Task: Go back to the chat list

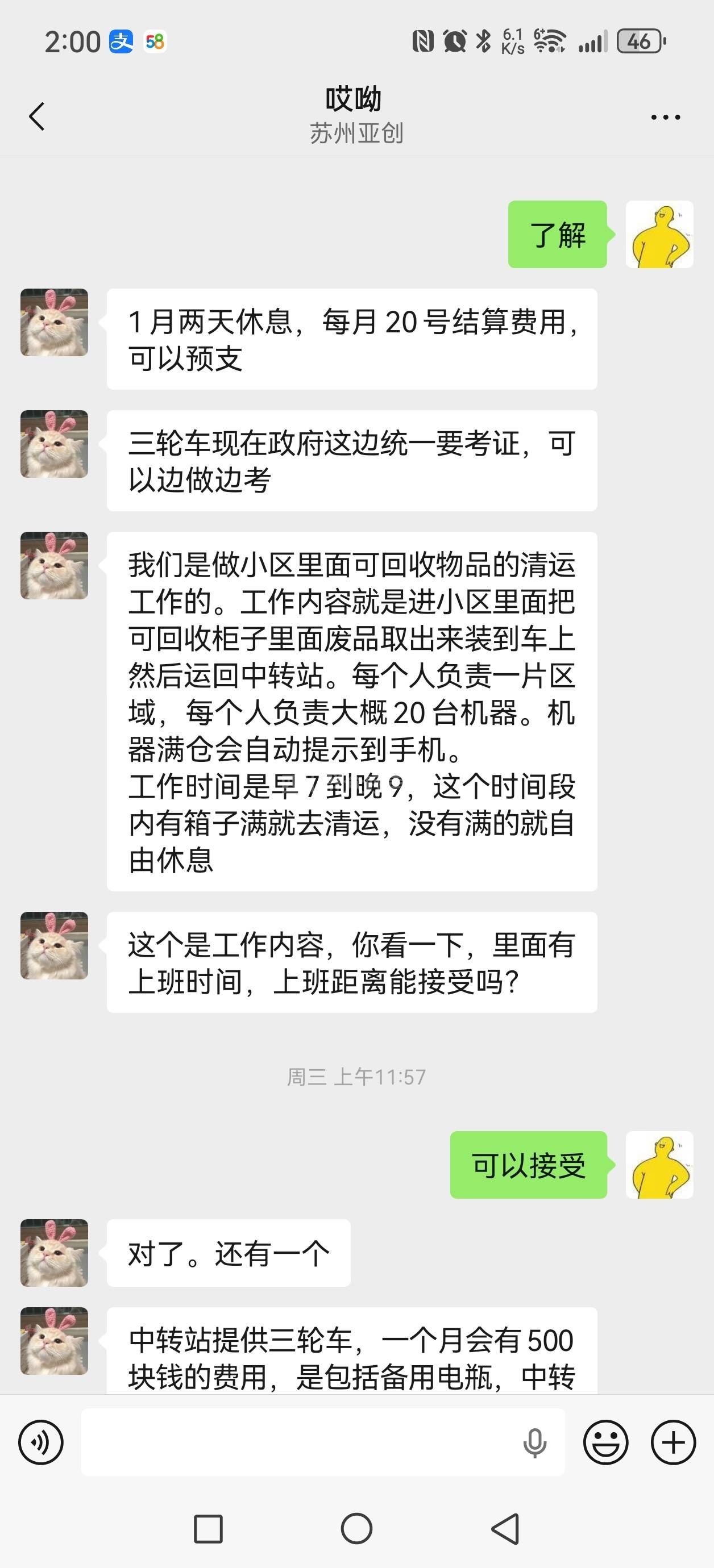Action: pyautogui.click(x=37, y=116)
